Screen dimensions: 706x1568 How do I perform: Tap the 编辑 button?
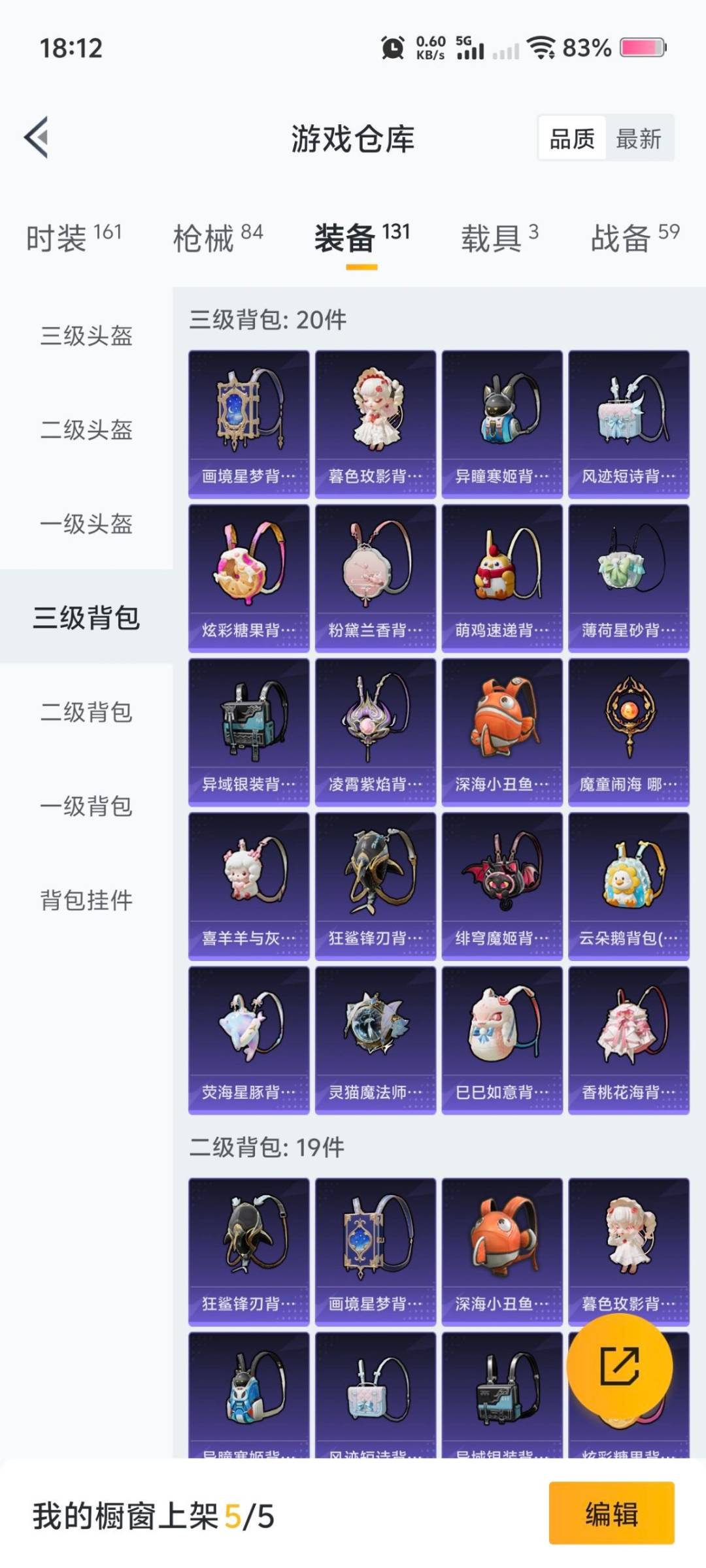[611, 1514]
